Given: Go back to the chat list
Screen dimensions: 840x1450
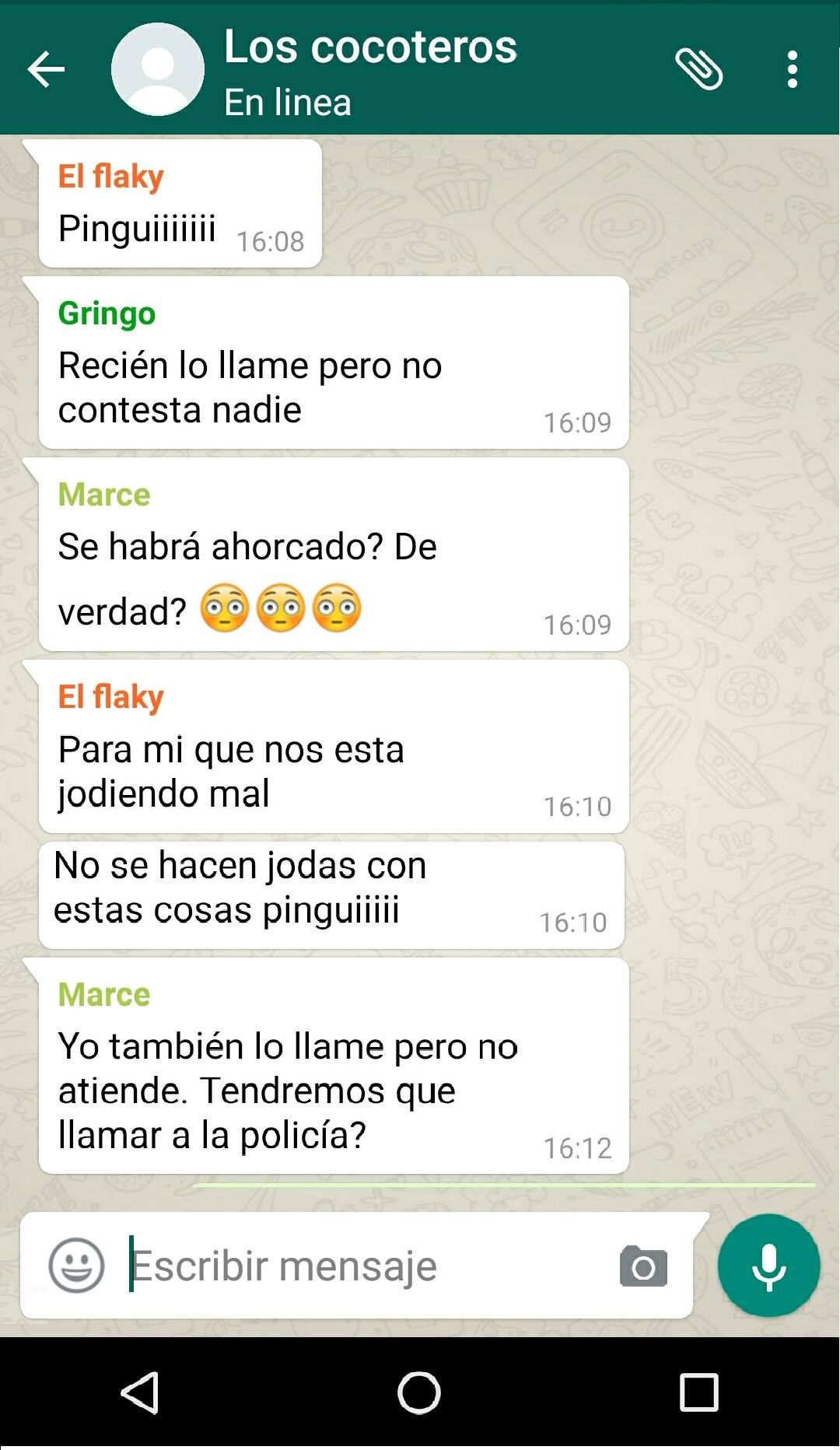Looking at the screenshot, I should [x=46, y=70].
